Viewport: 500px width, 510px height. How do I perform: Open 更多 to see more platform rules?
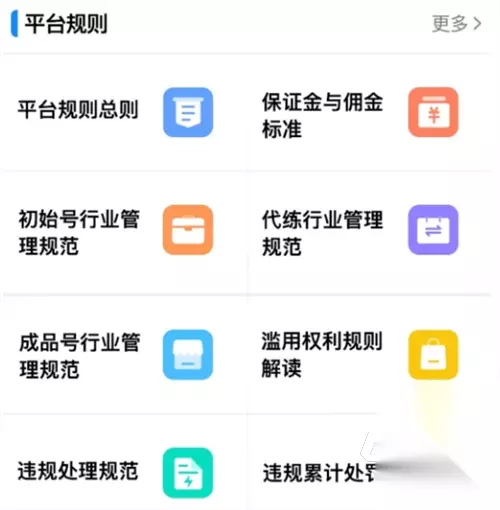[456, 24]
